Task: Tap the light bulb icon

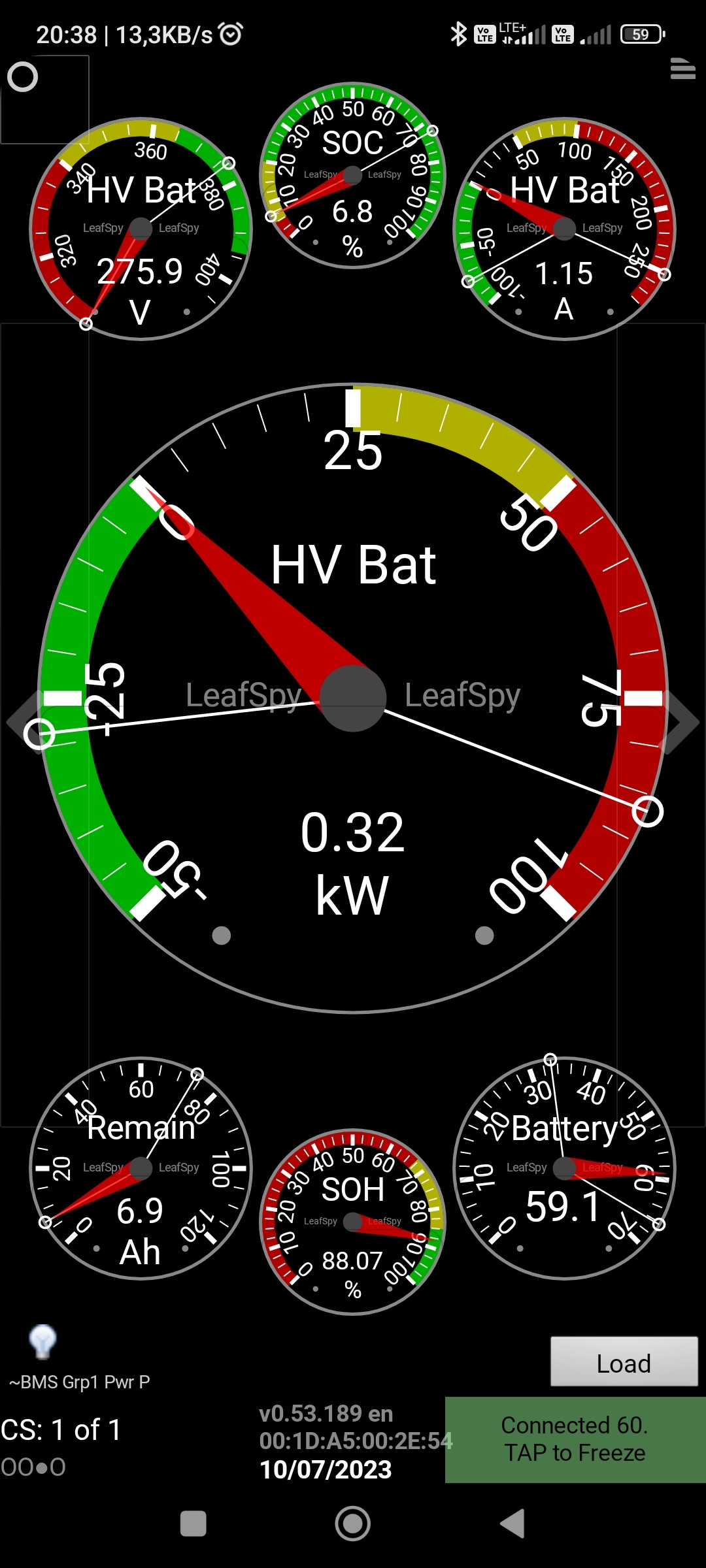Action: [x=42, y=1342]
